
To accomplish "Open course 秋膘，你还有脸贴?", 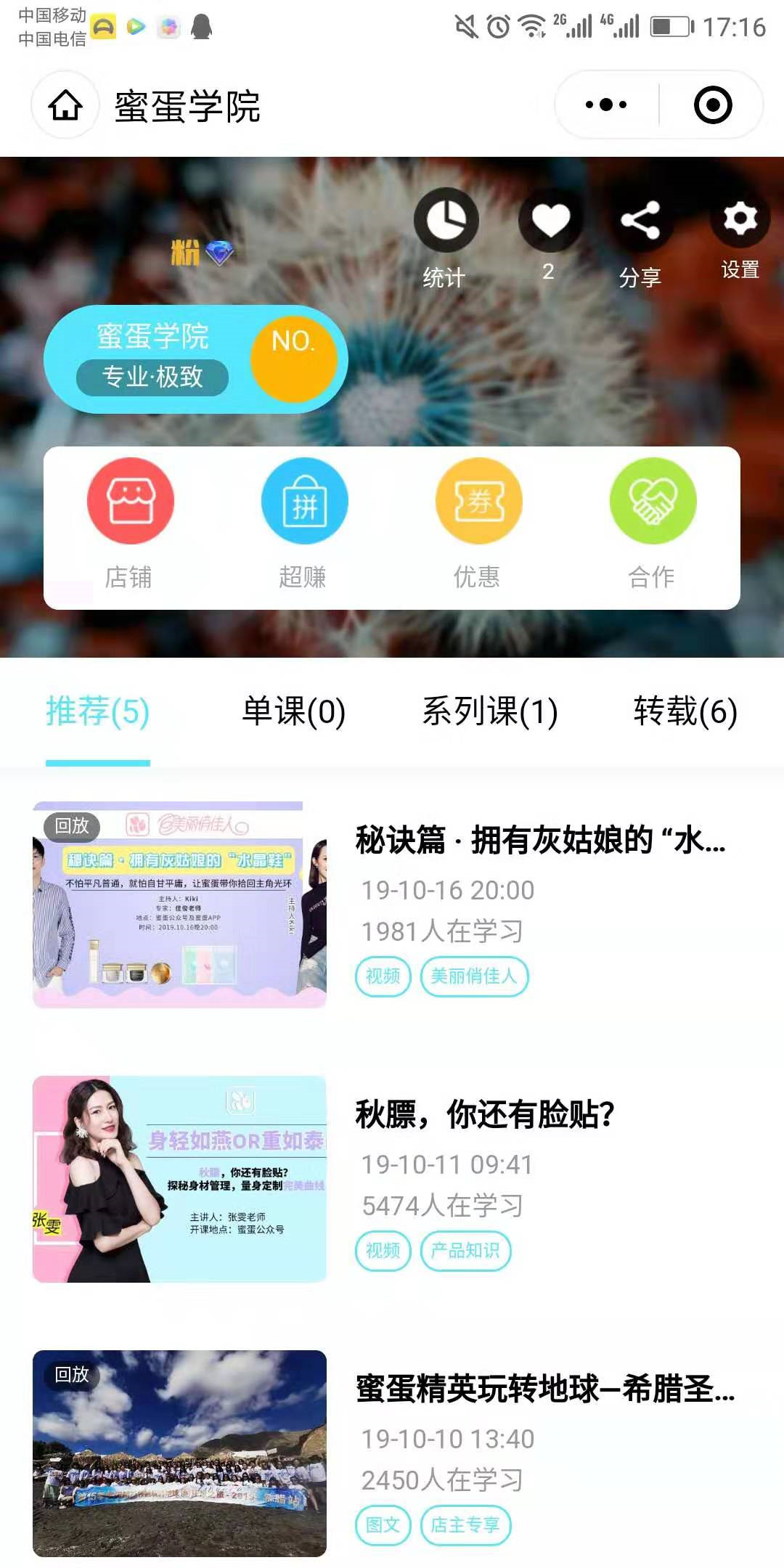I will (x=485, y=1115).
